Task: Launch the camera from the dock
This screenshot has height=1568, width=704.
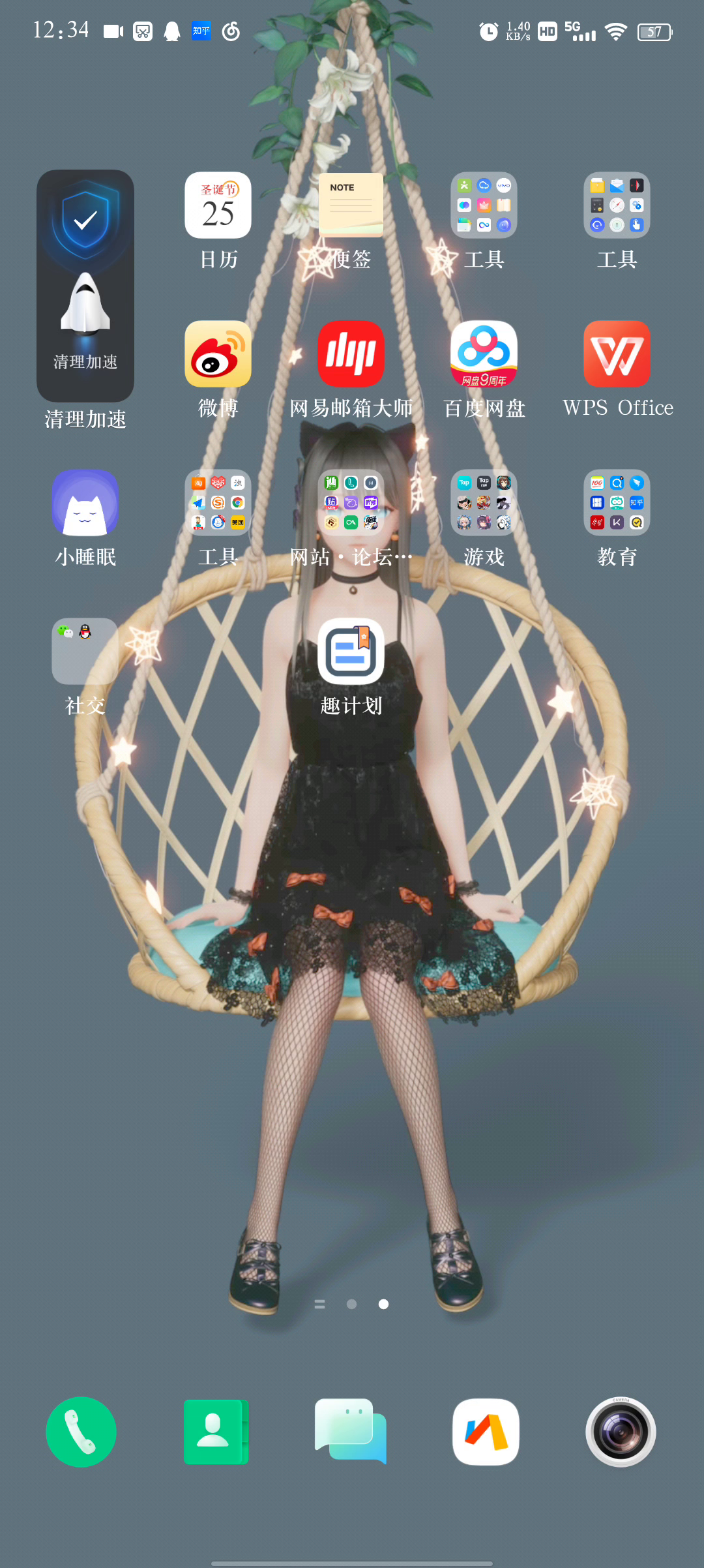Action: click(621, 1432)
